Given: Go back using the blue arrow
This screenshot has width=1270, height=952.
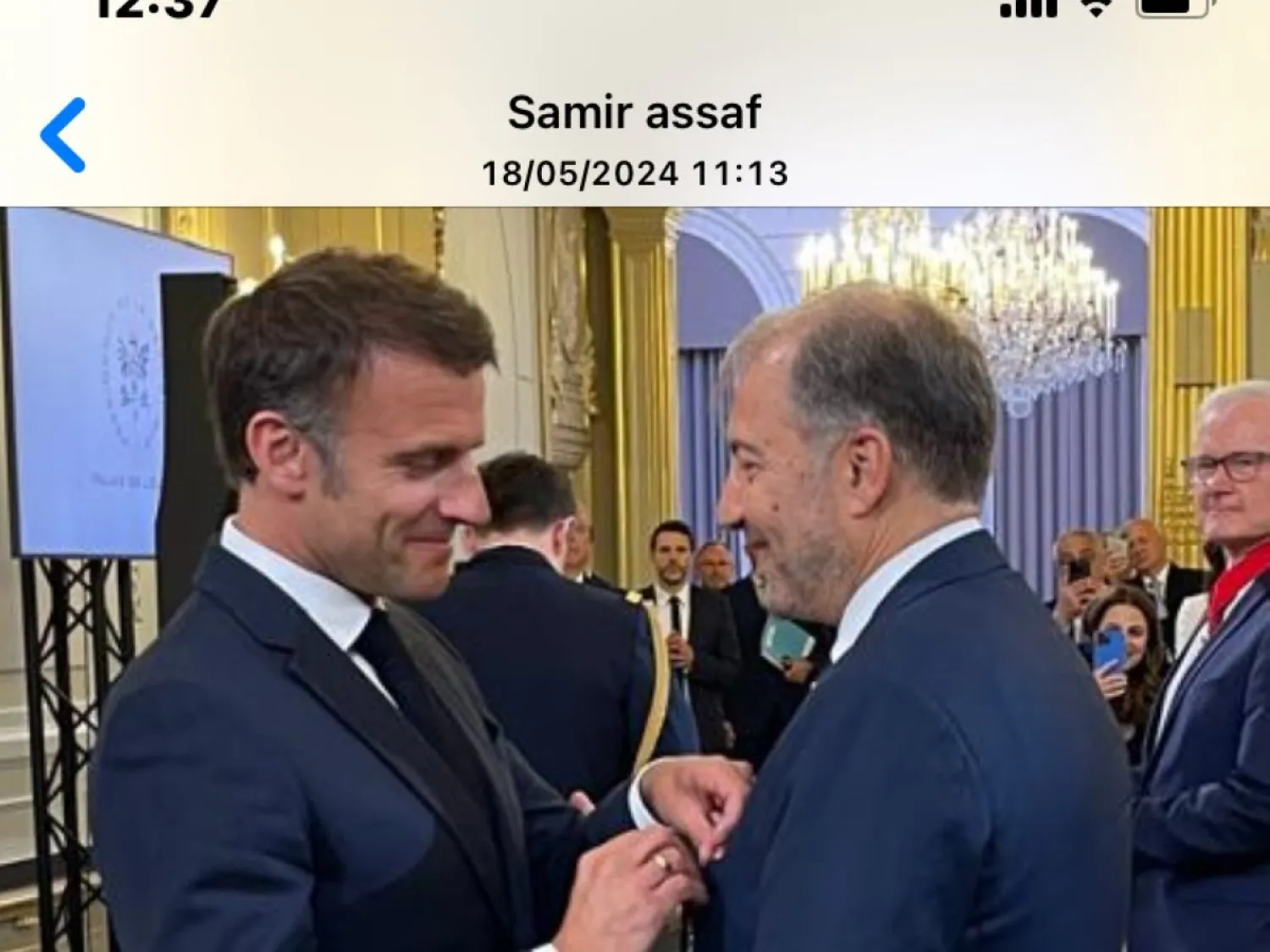Looking at the screenshot, I should coord(63,135).
